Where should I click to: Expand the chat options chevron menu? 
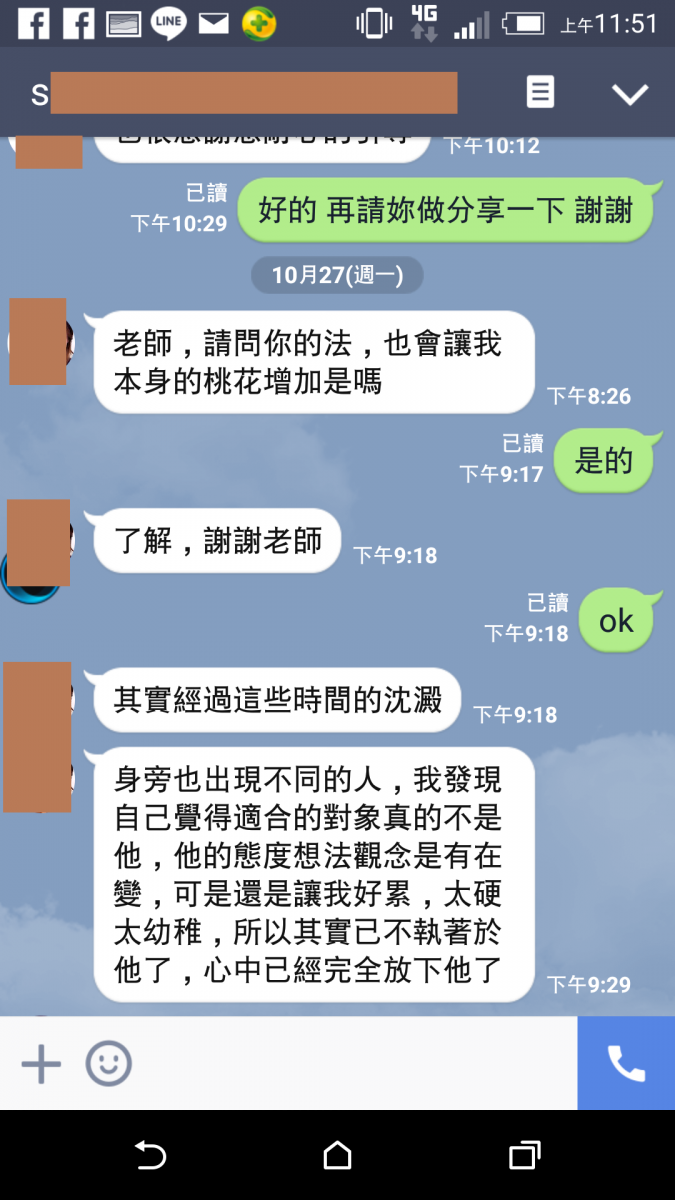coord(630,94)
